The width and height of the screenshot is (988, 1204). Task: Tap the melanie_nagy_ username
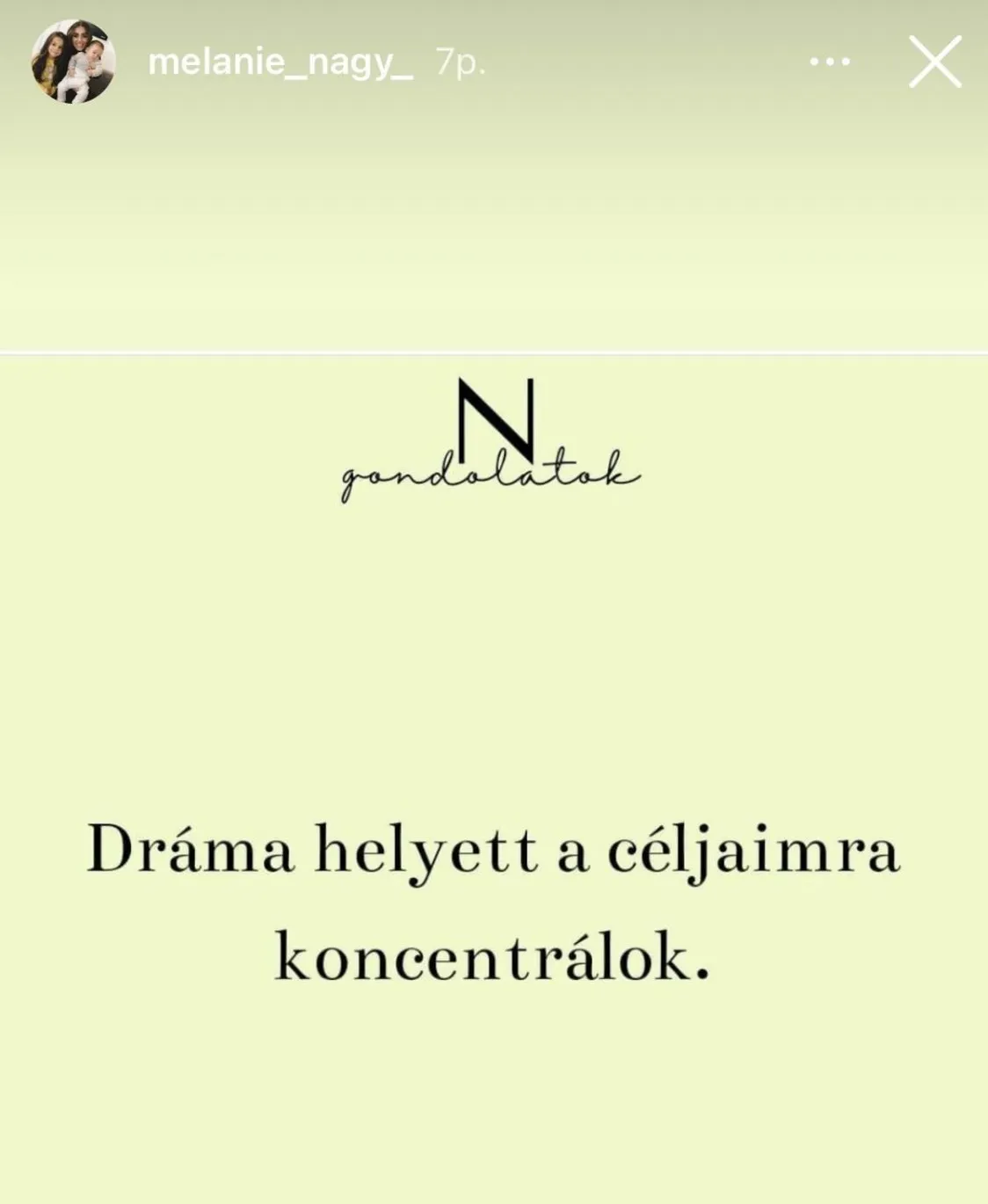[280, 62]
